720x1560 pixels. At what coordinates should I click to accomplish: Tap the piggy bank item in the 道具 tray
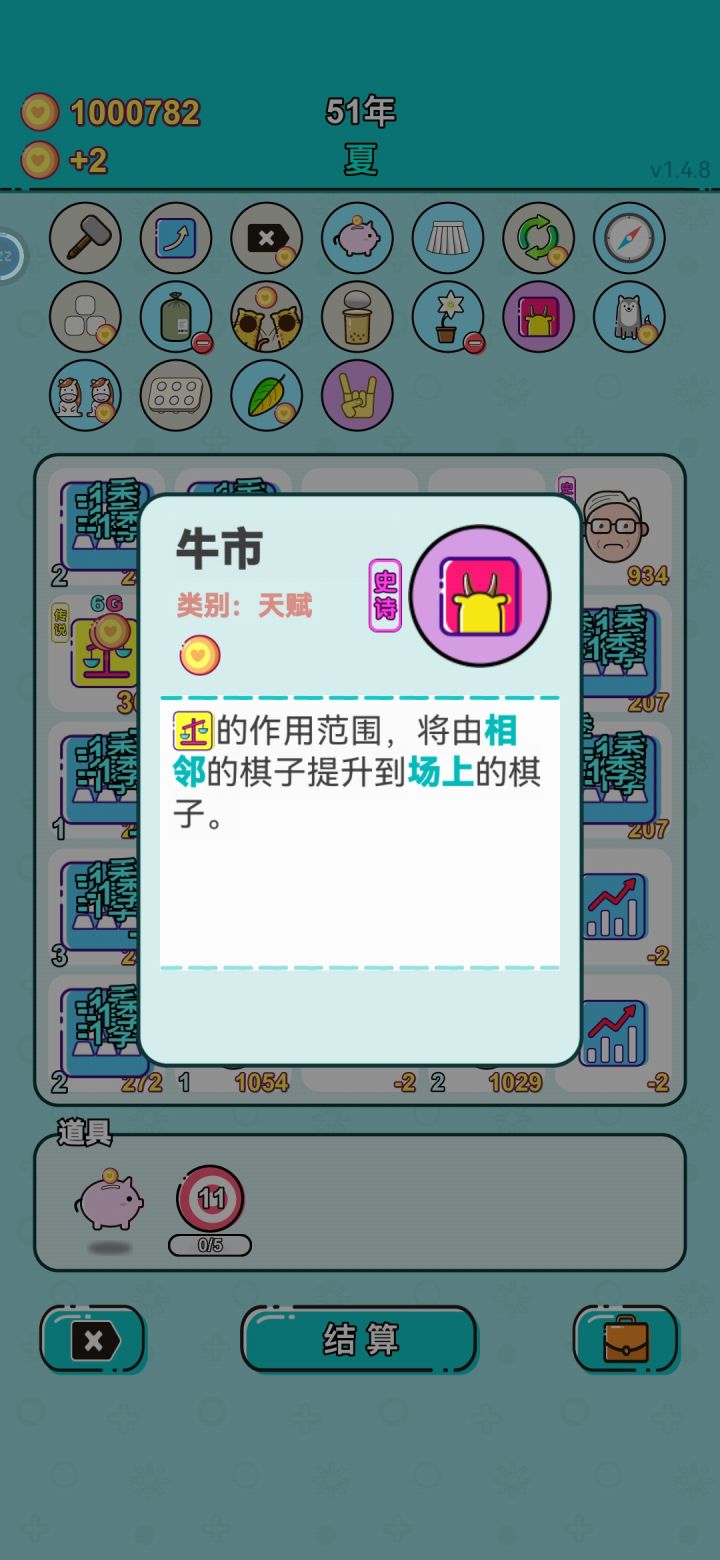110,1200
